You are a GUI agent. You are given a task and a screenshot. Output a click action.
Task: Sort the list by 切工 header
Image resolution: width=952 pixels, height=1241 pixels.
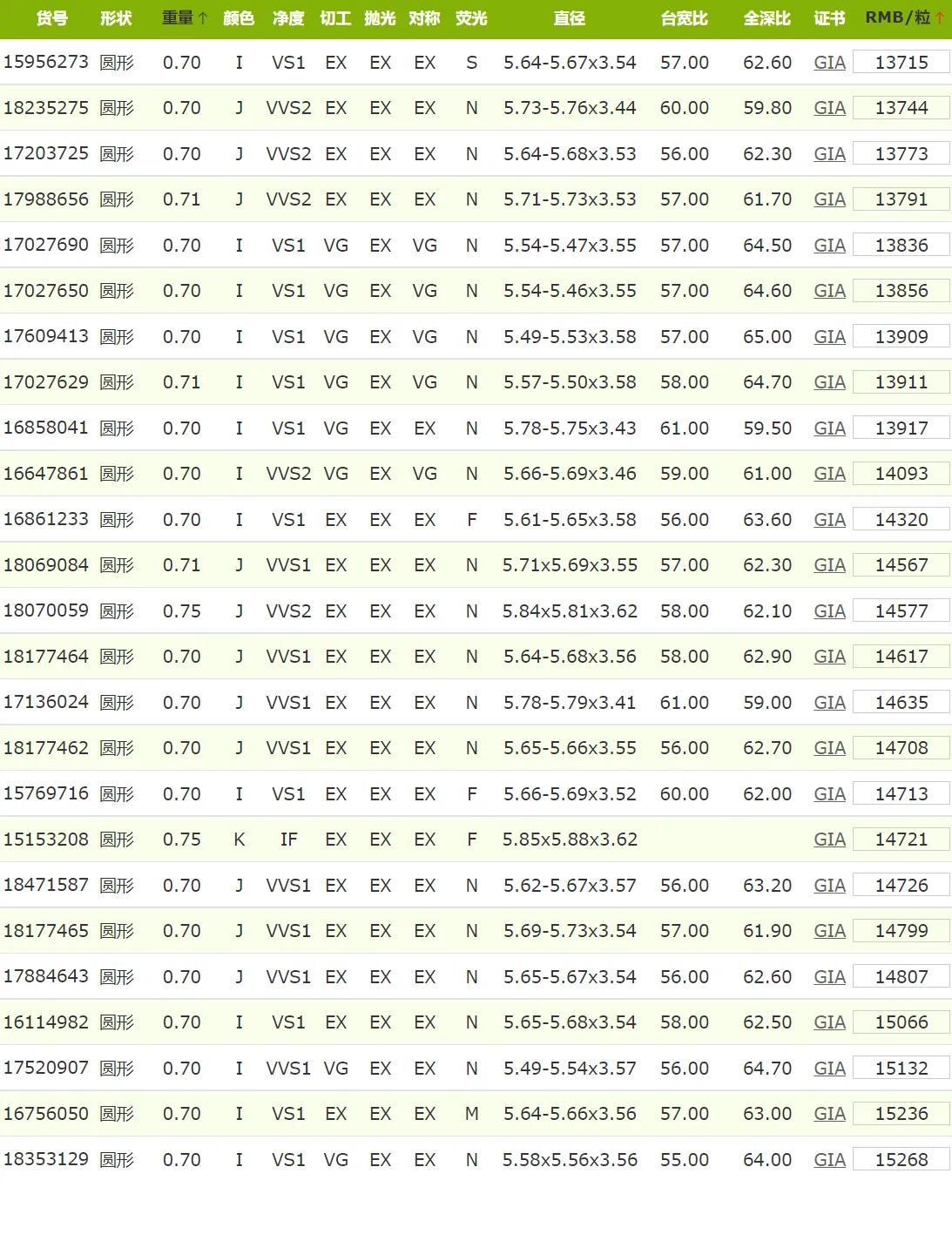335,18
